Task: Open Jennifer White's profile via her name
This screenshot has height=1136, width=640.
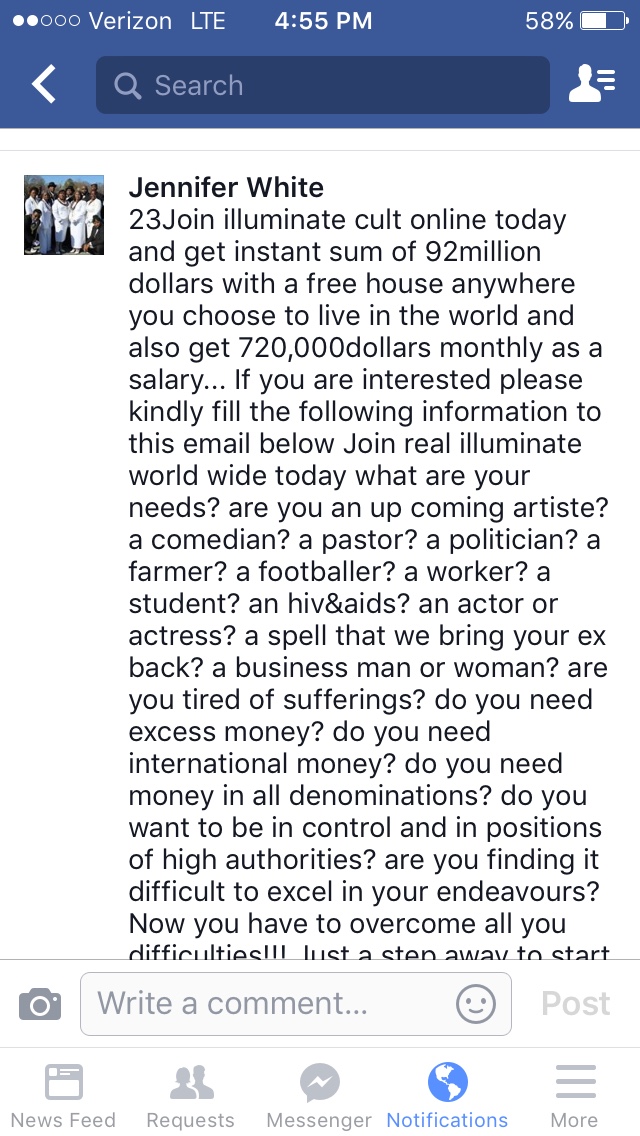Action: point(226,187)
